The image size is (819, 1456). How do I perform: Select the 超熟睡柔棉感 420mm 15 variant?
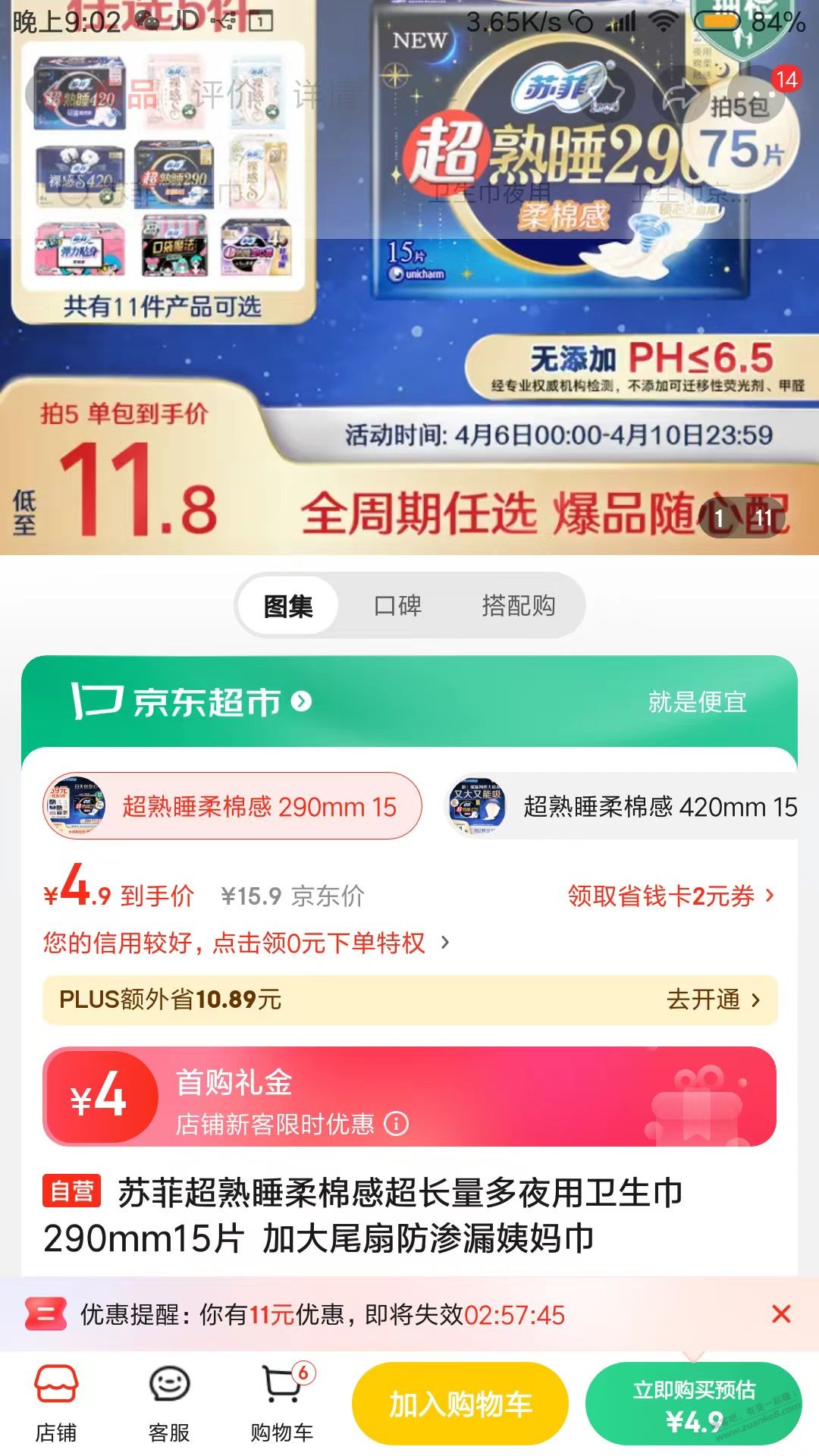[x=623, y=807]
